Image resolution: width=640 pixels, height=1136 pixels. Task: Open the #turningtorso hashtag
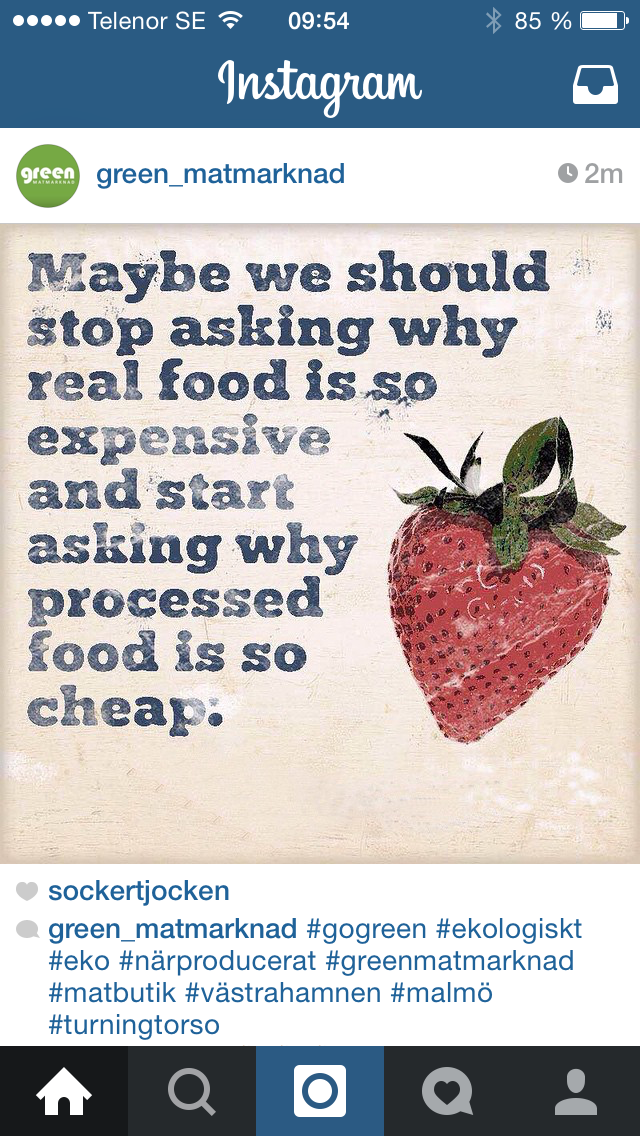click(x=134, y=1026)
